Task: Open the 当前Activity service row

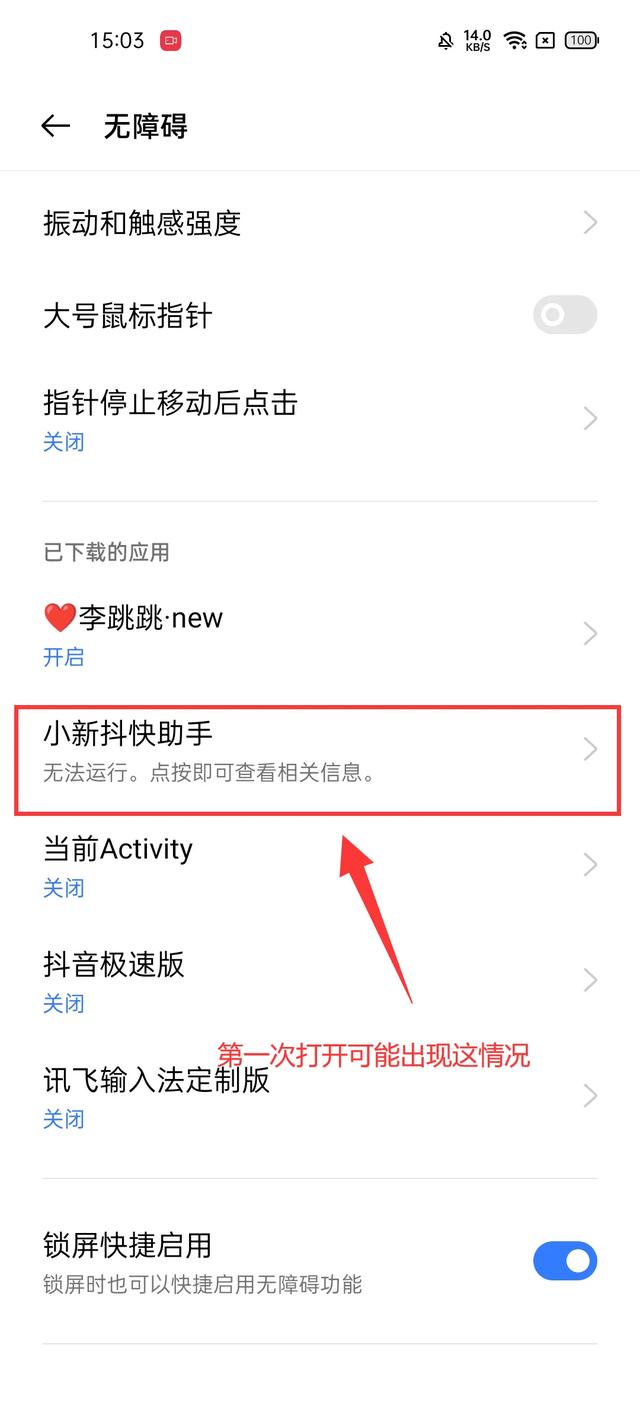Action: click(320, 865)
